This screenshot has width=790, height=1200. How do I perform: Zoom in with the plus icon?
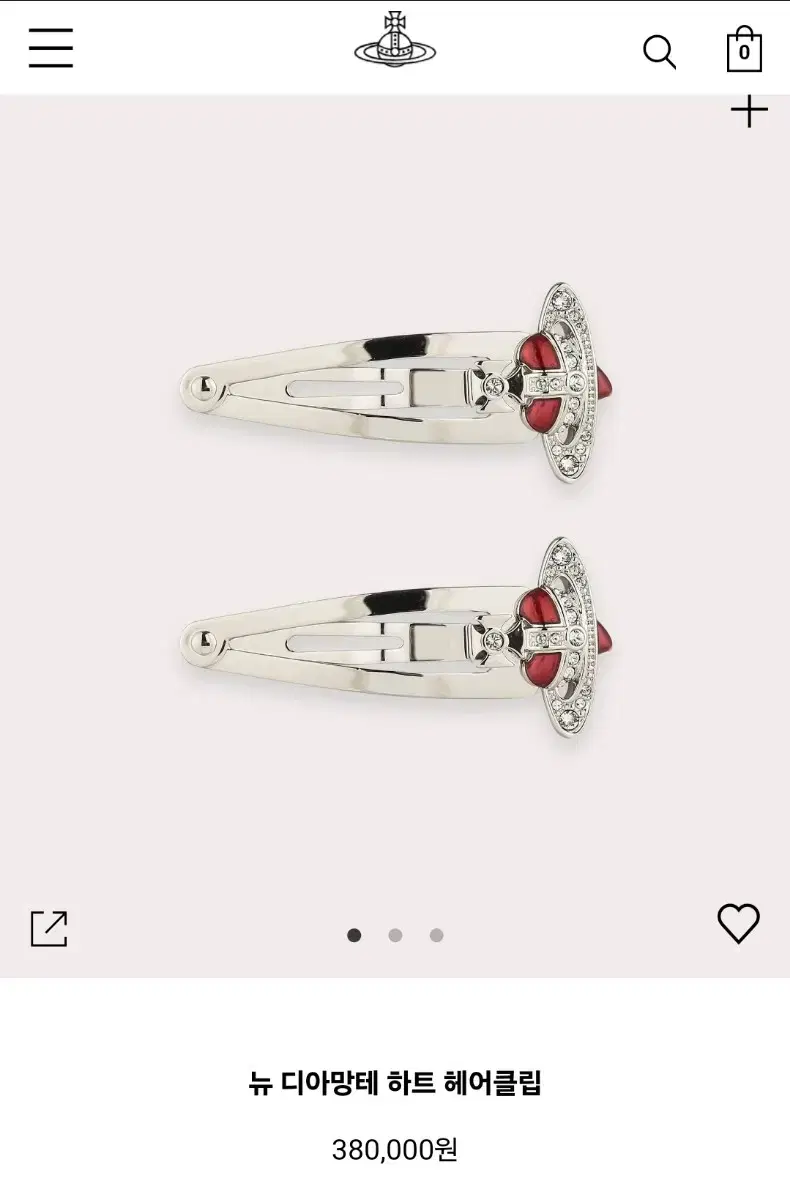click(749, 110)
